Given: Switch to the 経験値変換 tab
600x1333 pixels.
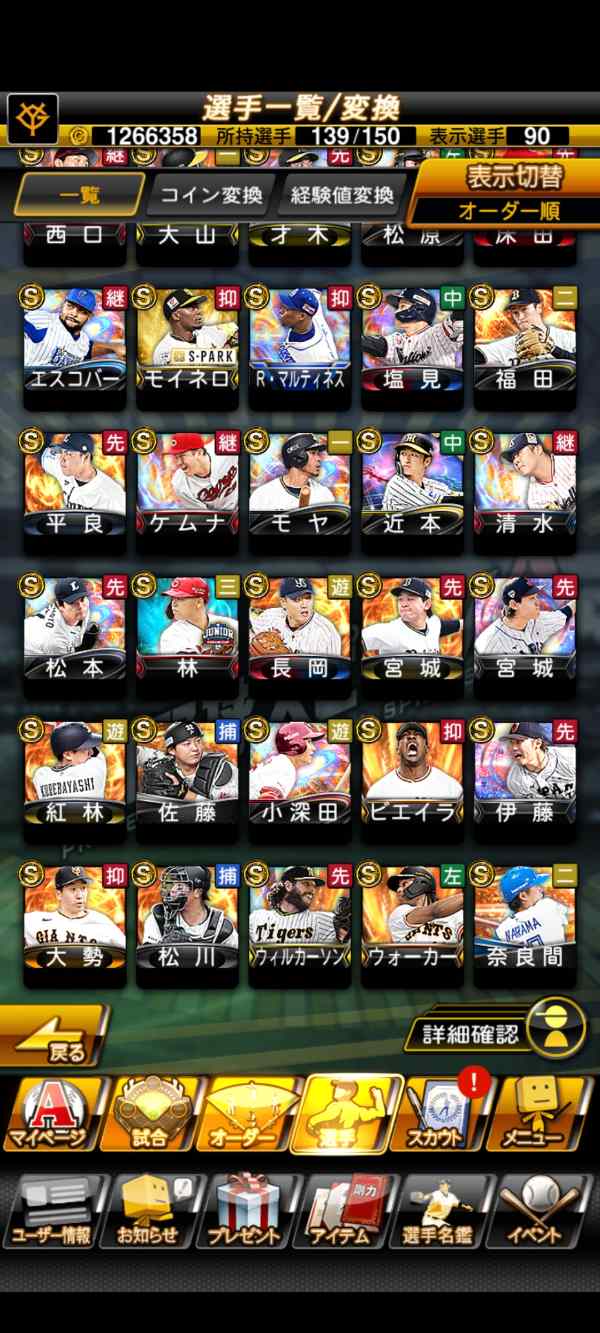Looking at the screenshot, I should tap(340, 196).
